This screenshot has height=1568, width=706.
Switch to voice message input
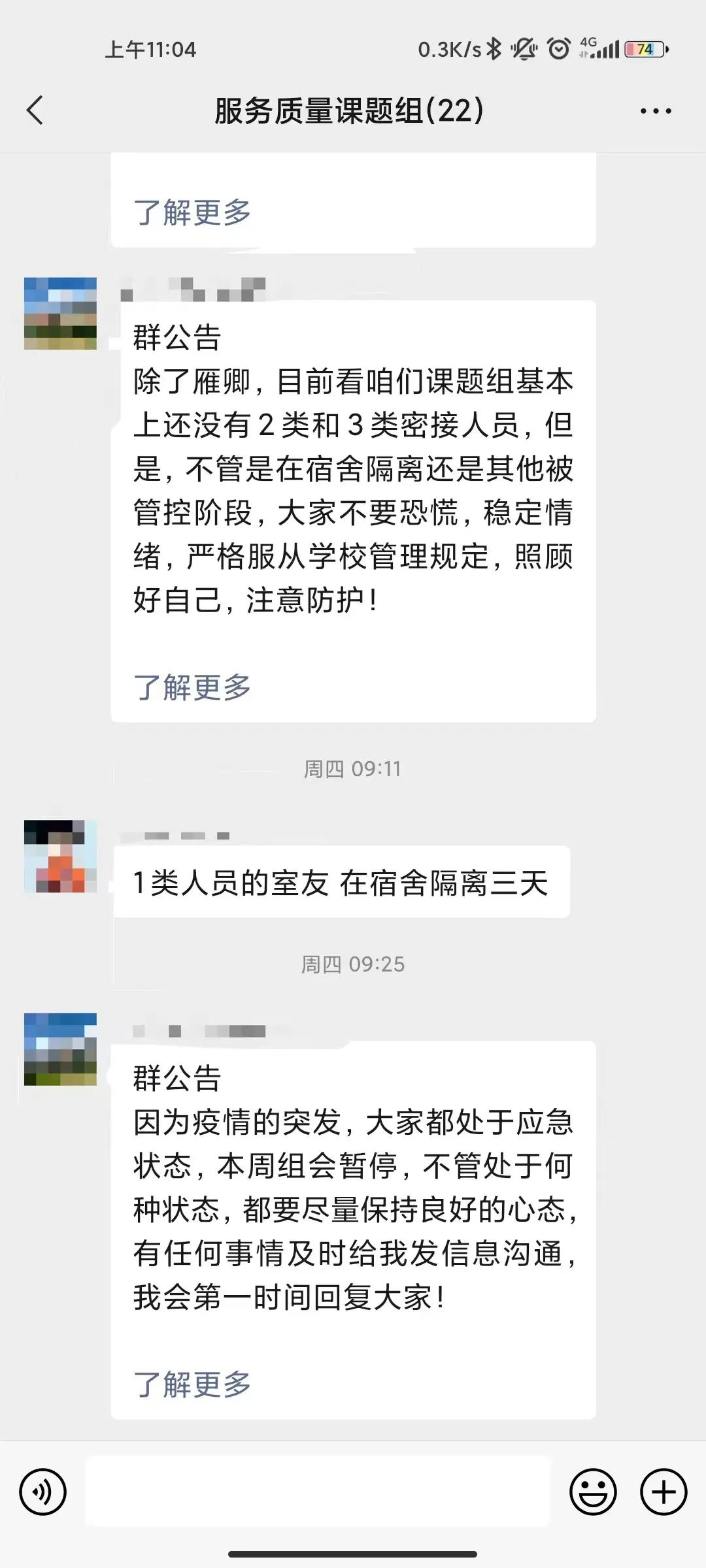[43, 1493]
